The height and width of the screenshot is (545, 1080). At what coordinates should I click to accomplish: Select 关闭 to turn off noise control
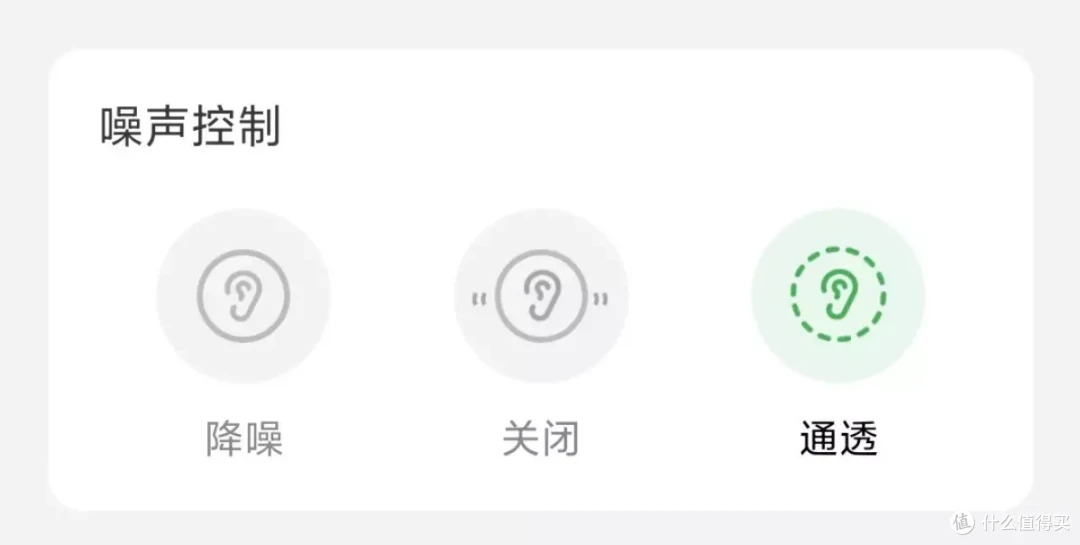click(x=541, y=295)
